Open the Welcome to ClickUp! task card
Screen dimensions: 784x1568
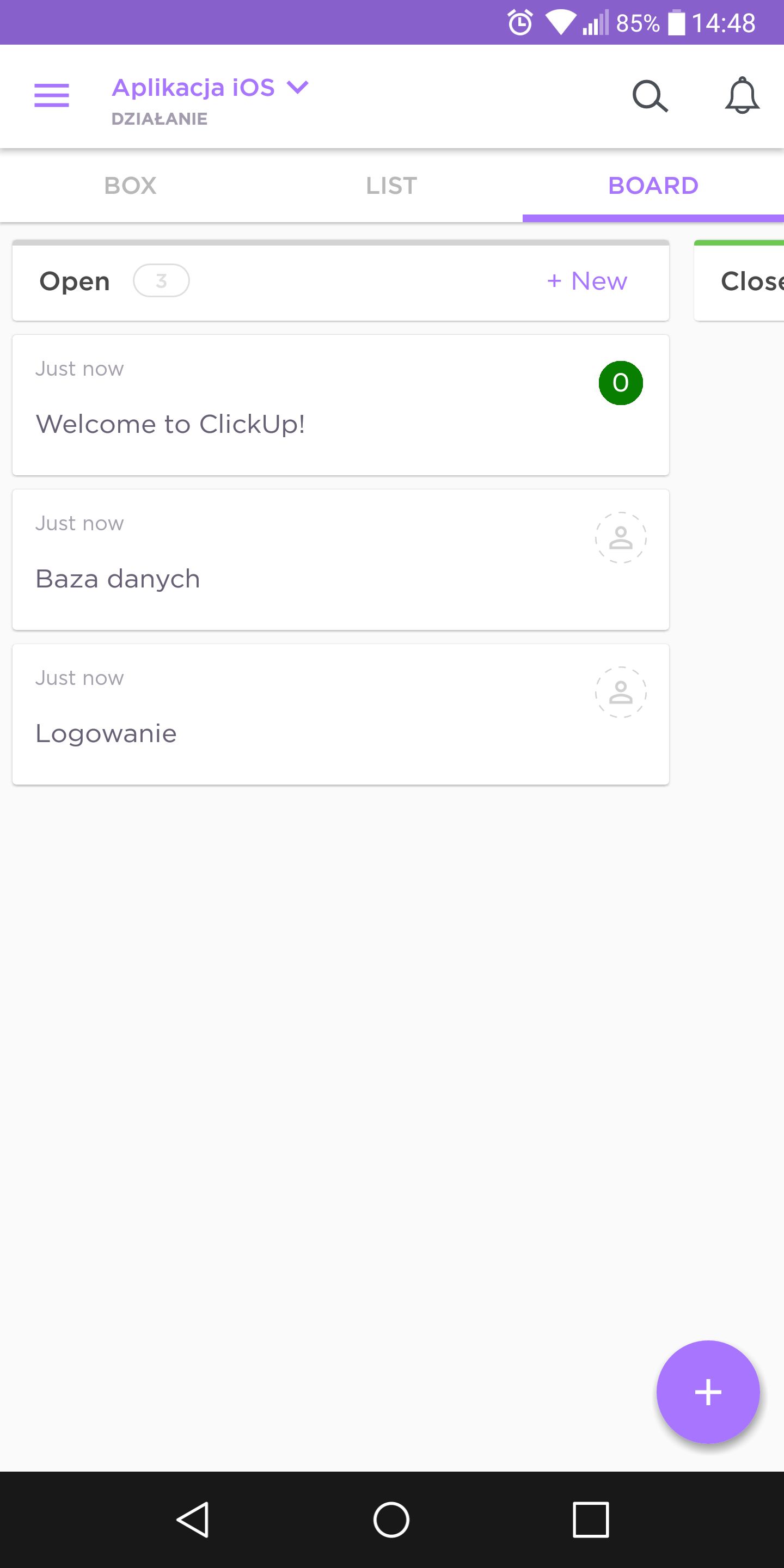tap(341, 405)
